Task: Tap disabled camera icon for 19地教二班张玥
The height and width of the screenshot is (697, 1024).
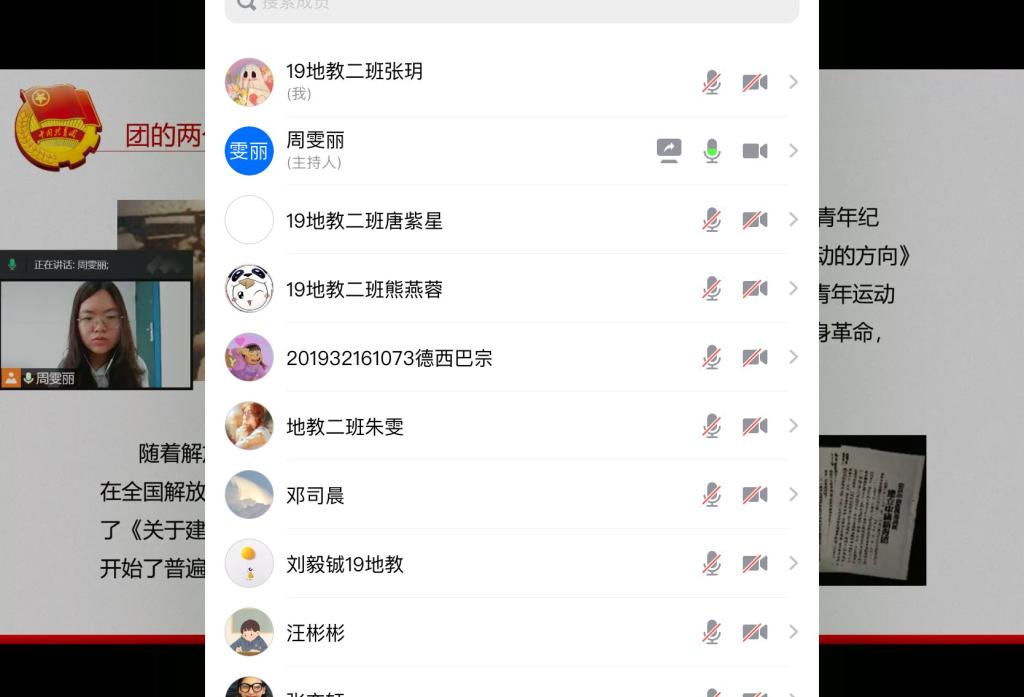Action: click(755, 82)
